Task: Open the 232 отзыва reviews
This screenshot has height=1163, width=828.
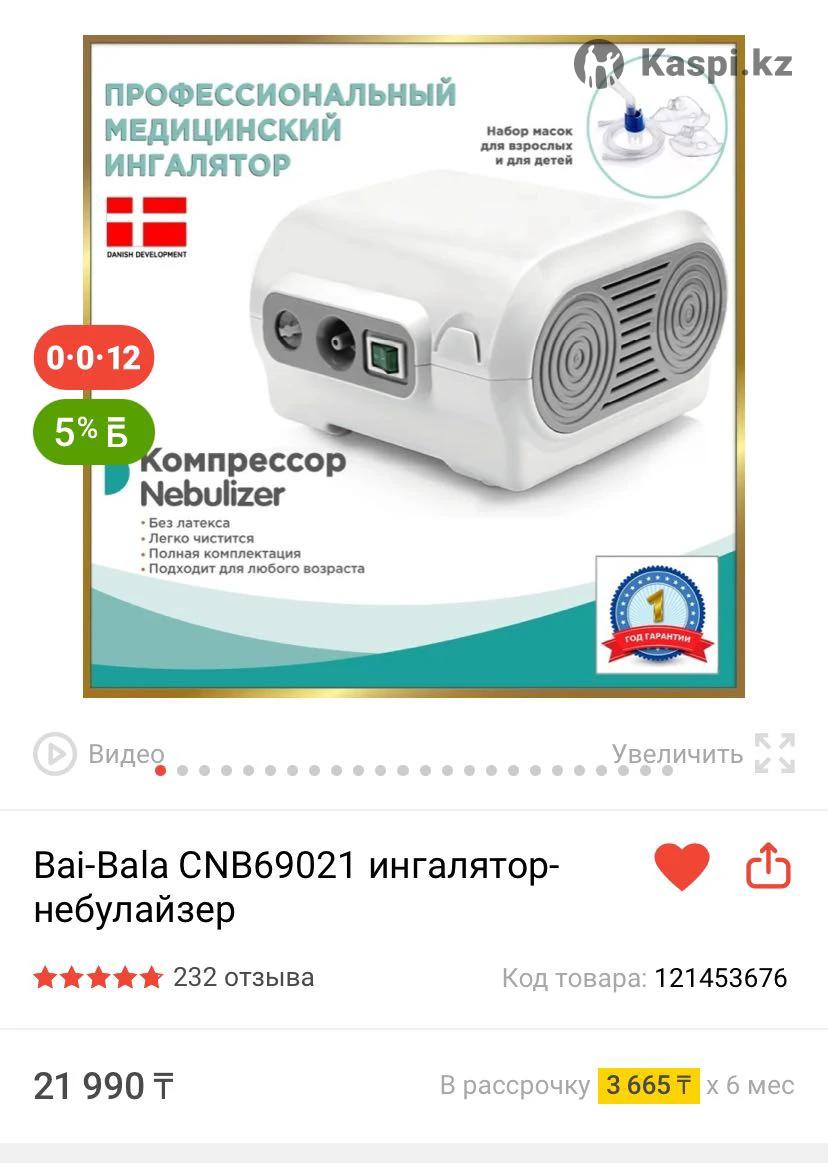Action: 243,977
